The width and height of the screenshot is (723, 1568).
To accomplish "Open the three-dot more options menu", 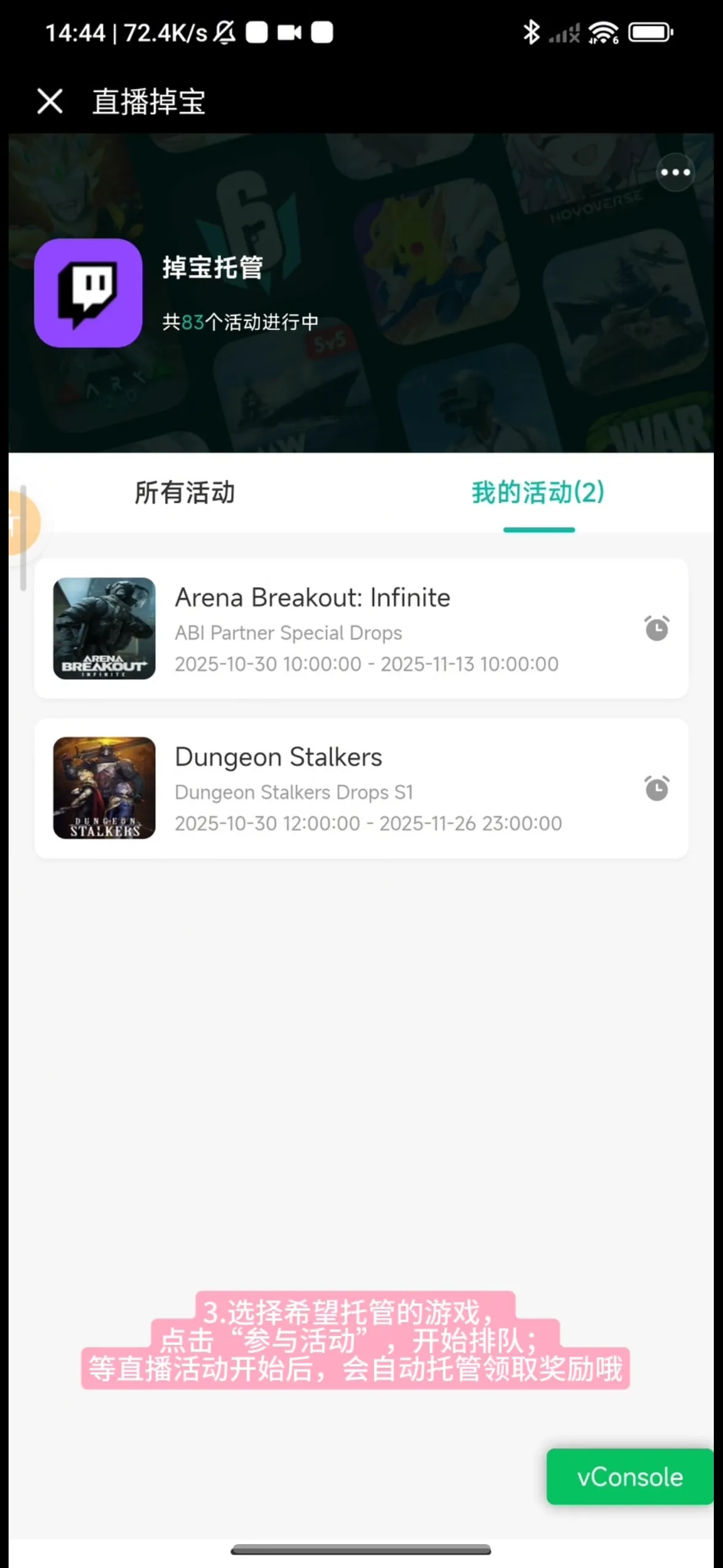I will click(x=675, y=172).
